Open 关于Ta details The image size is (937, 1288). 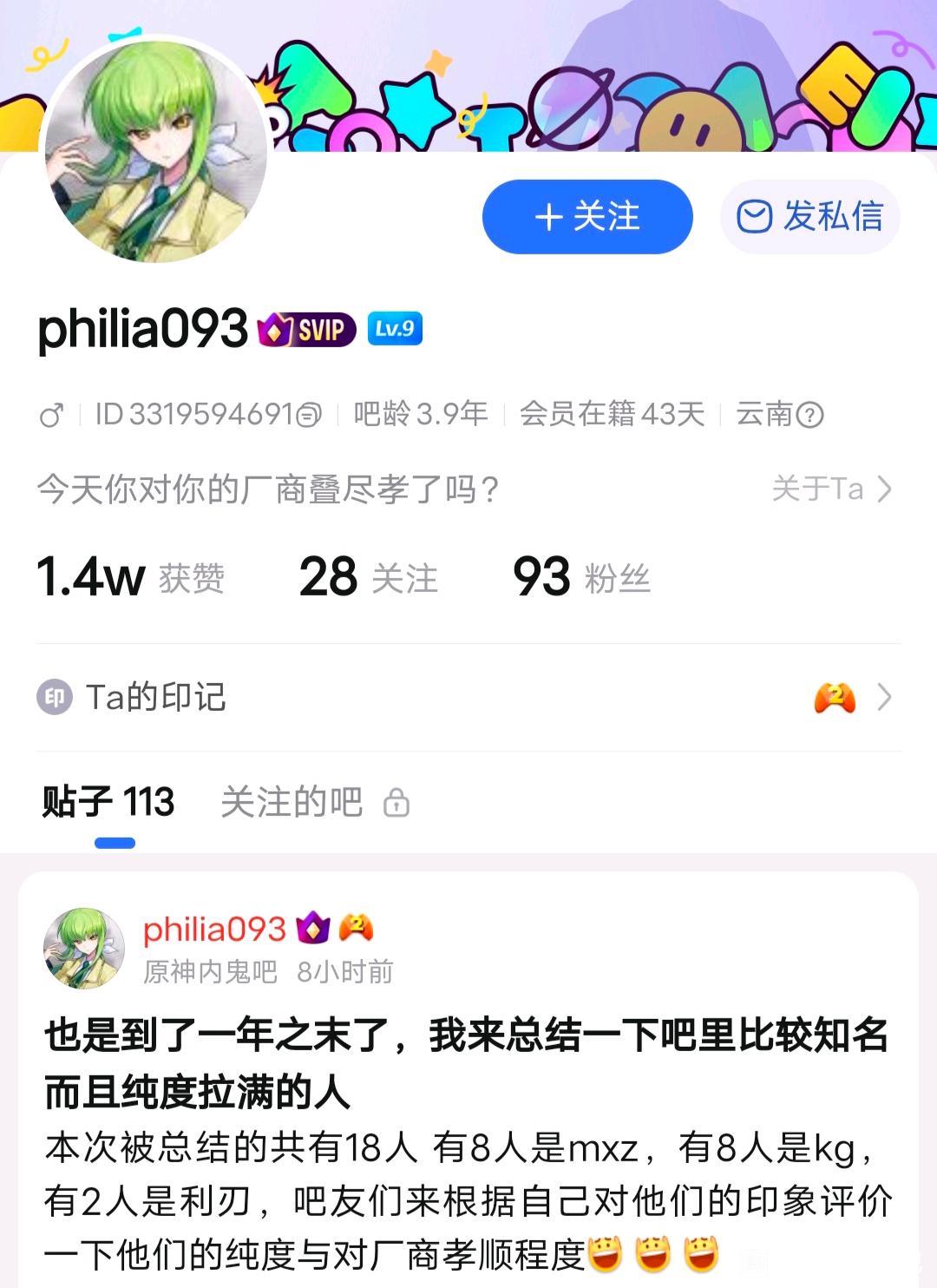(831, 490)
